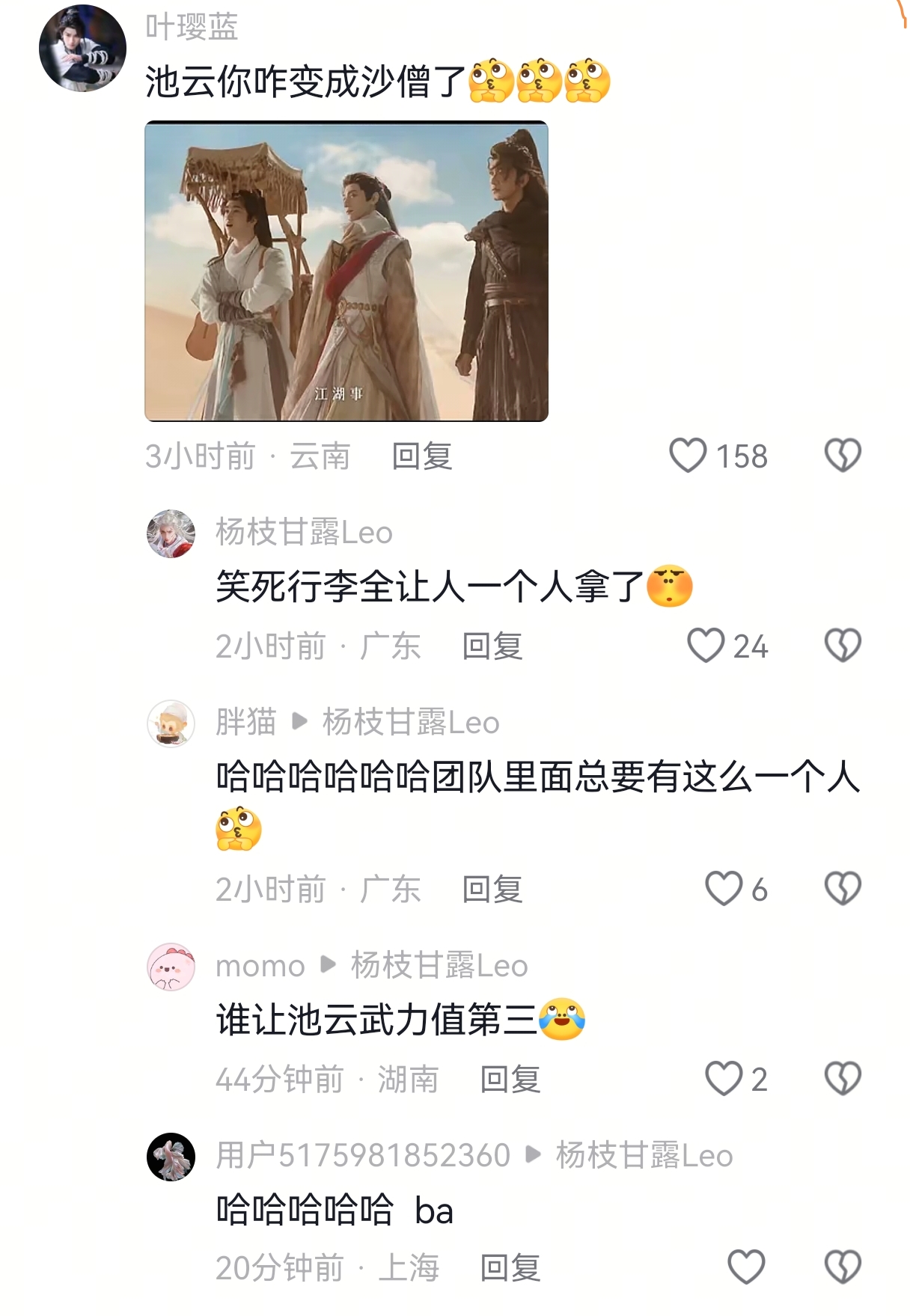Dislike momo's reply
Viewport: 910px width, 1316px height.
point(843,1079)
